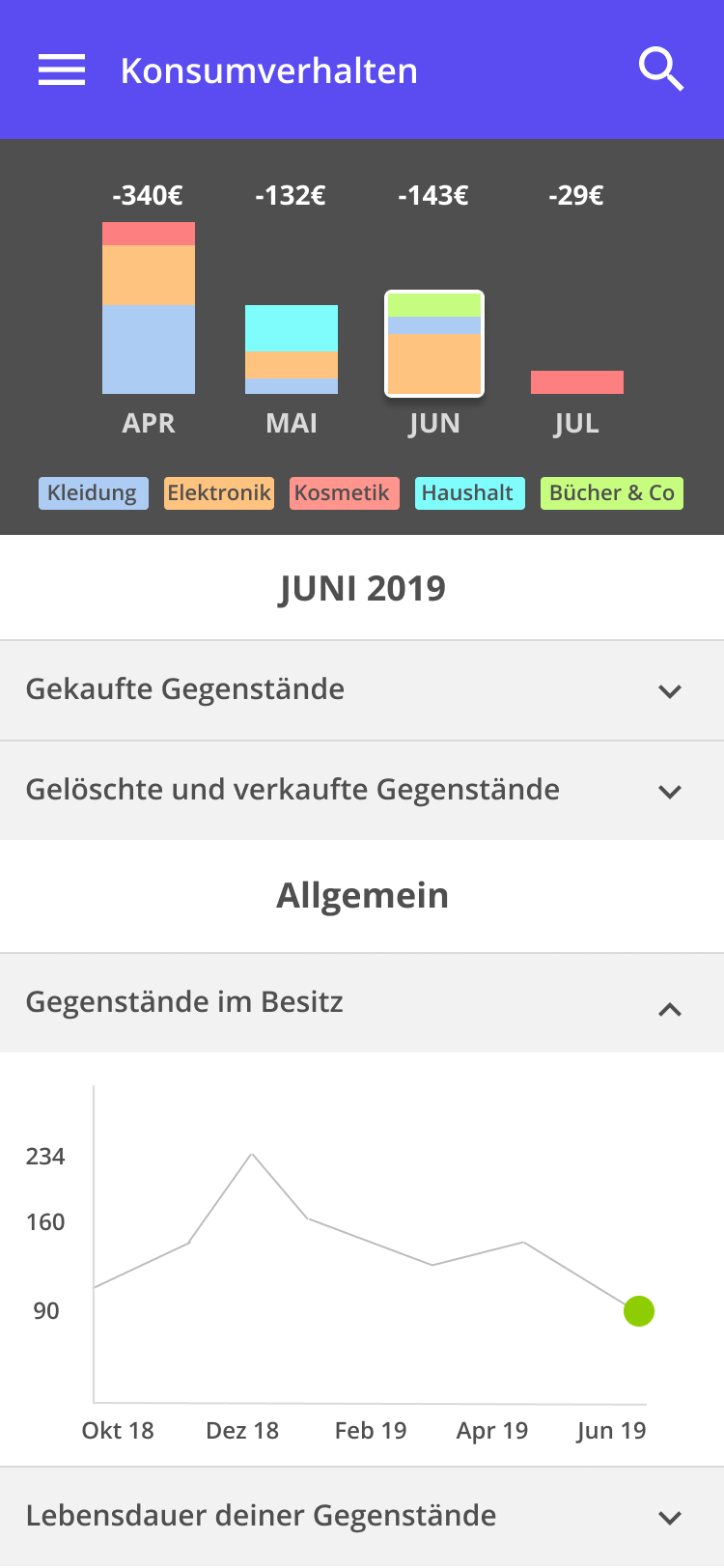Open the hamburger drawer menu
Viewport: 724px width, 1568px height.
[x=62, y=70]
